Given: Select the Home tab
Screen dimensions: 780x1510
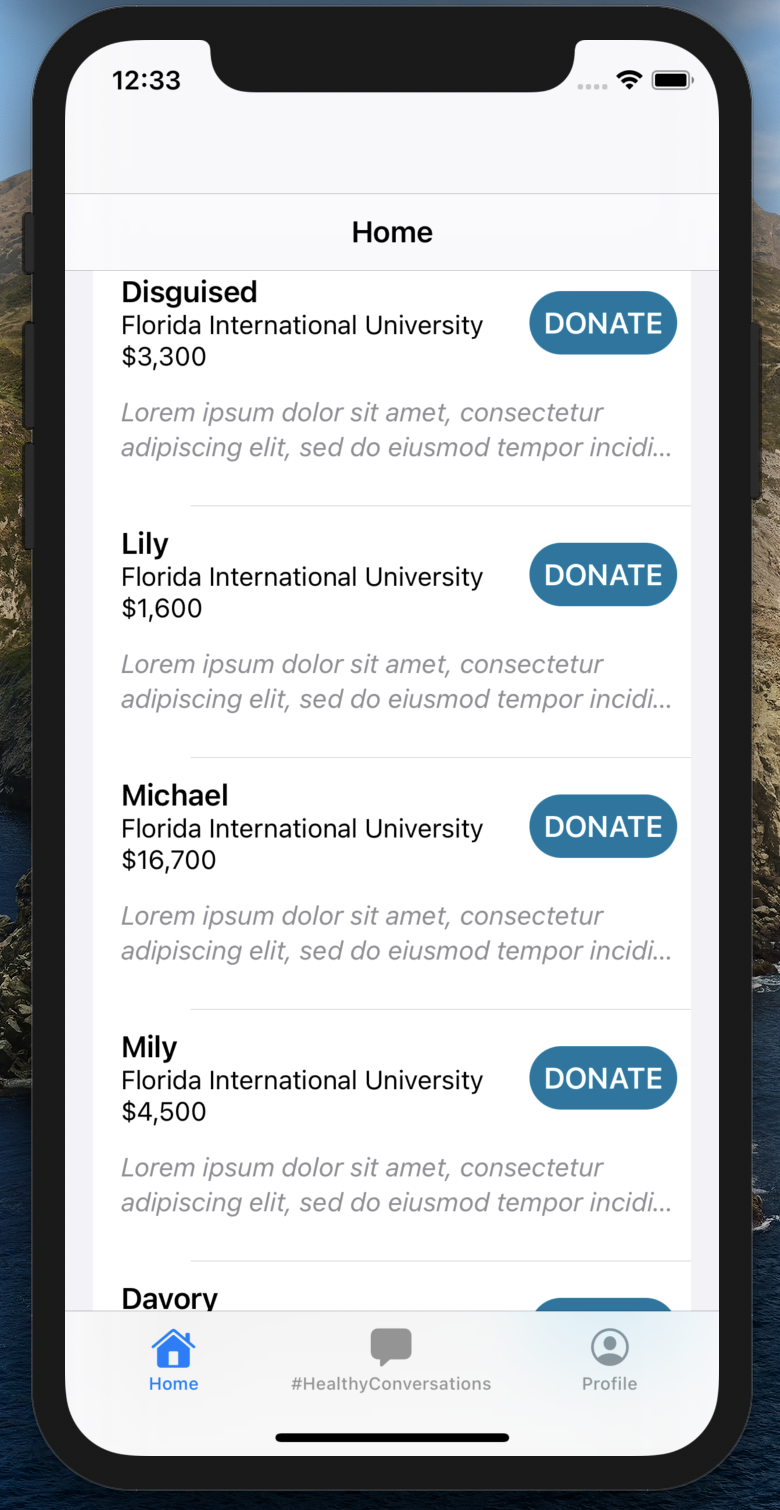Looking at the screenshot, I should (173, 1360).
